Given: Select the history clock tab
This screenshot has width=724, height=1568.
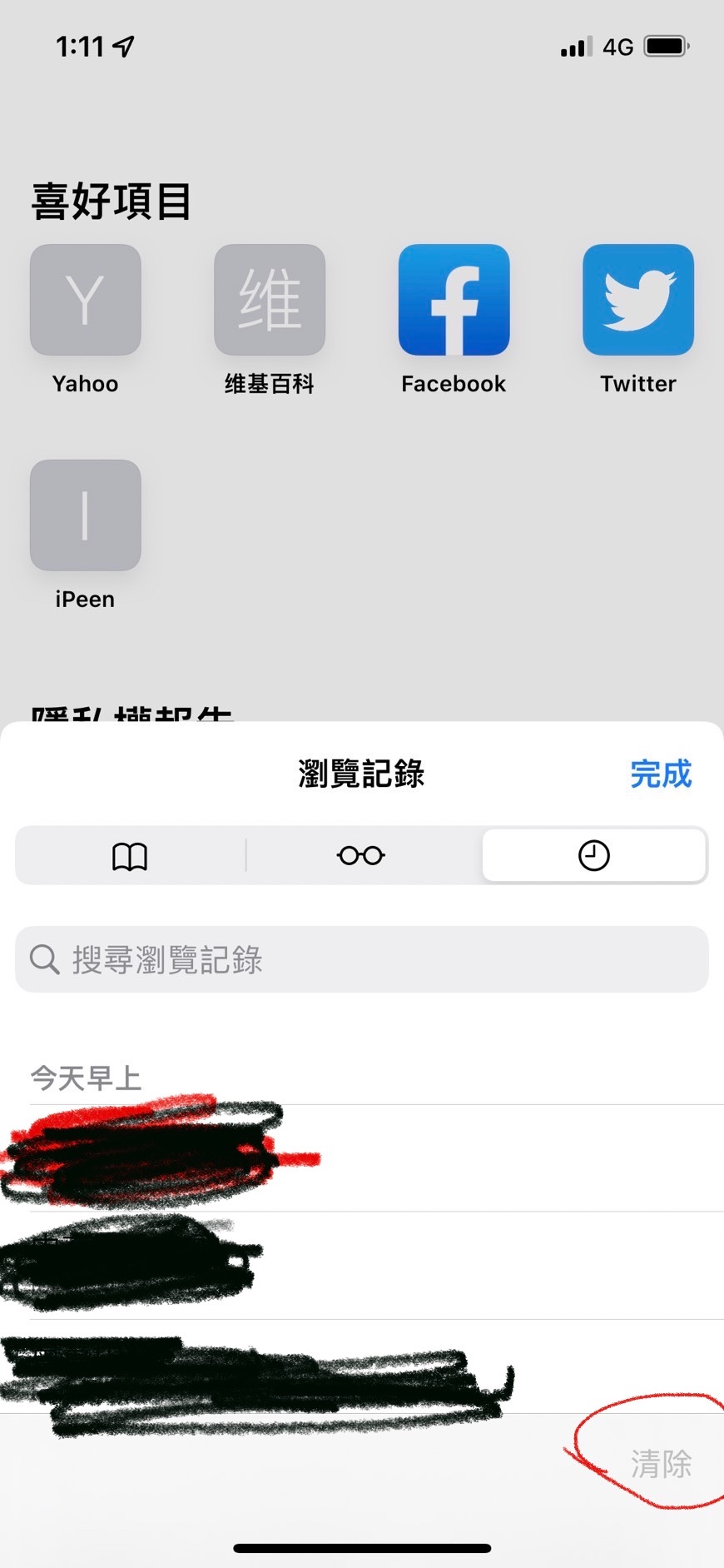Looking at the screenshot, I should point(593,855).
